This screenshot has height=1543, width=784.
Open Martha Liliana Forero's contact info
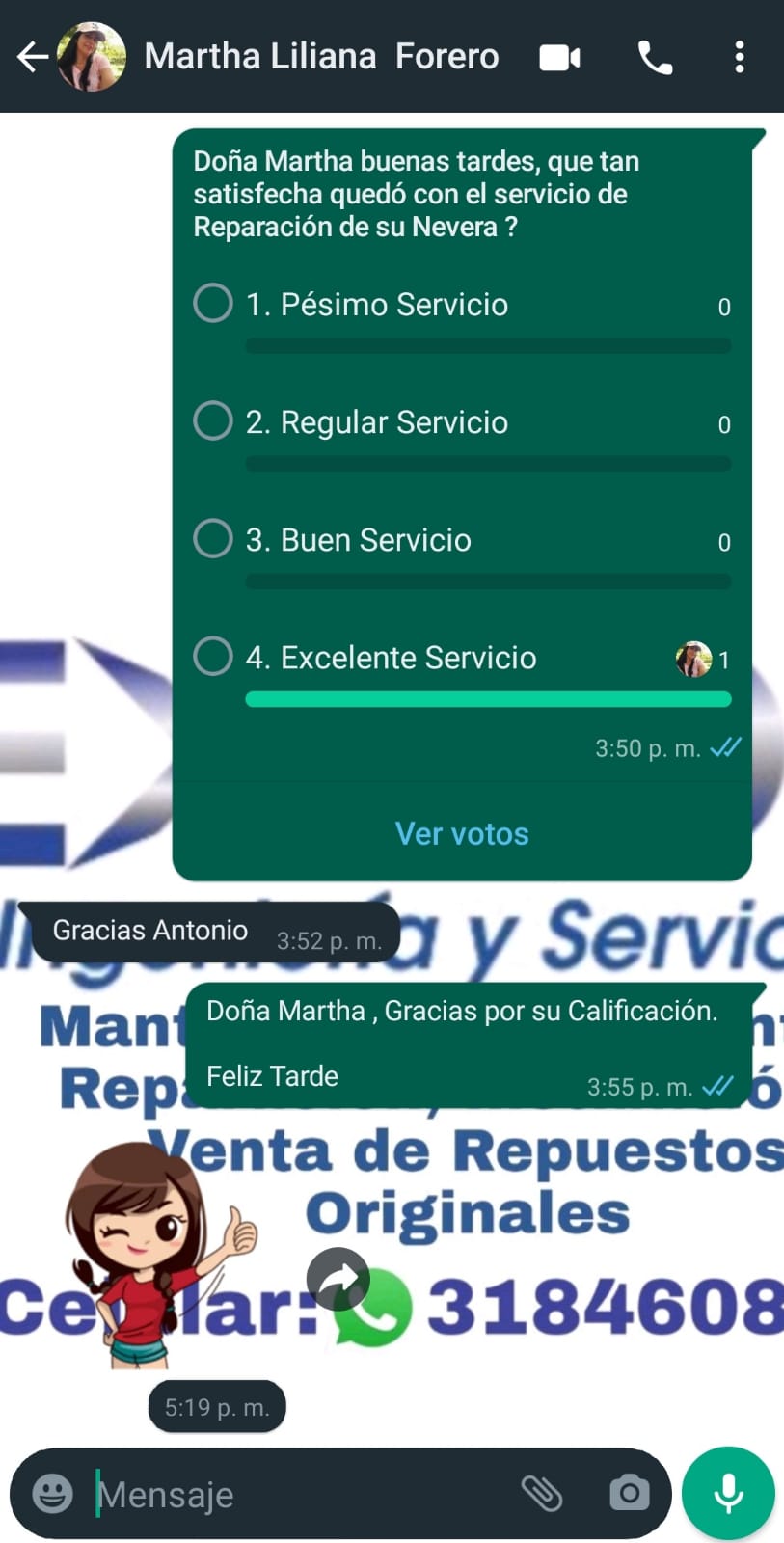321,57
